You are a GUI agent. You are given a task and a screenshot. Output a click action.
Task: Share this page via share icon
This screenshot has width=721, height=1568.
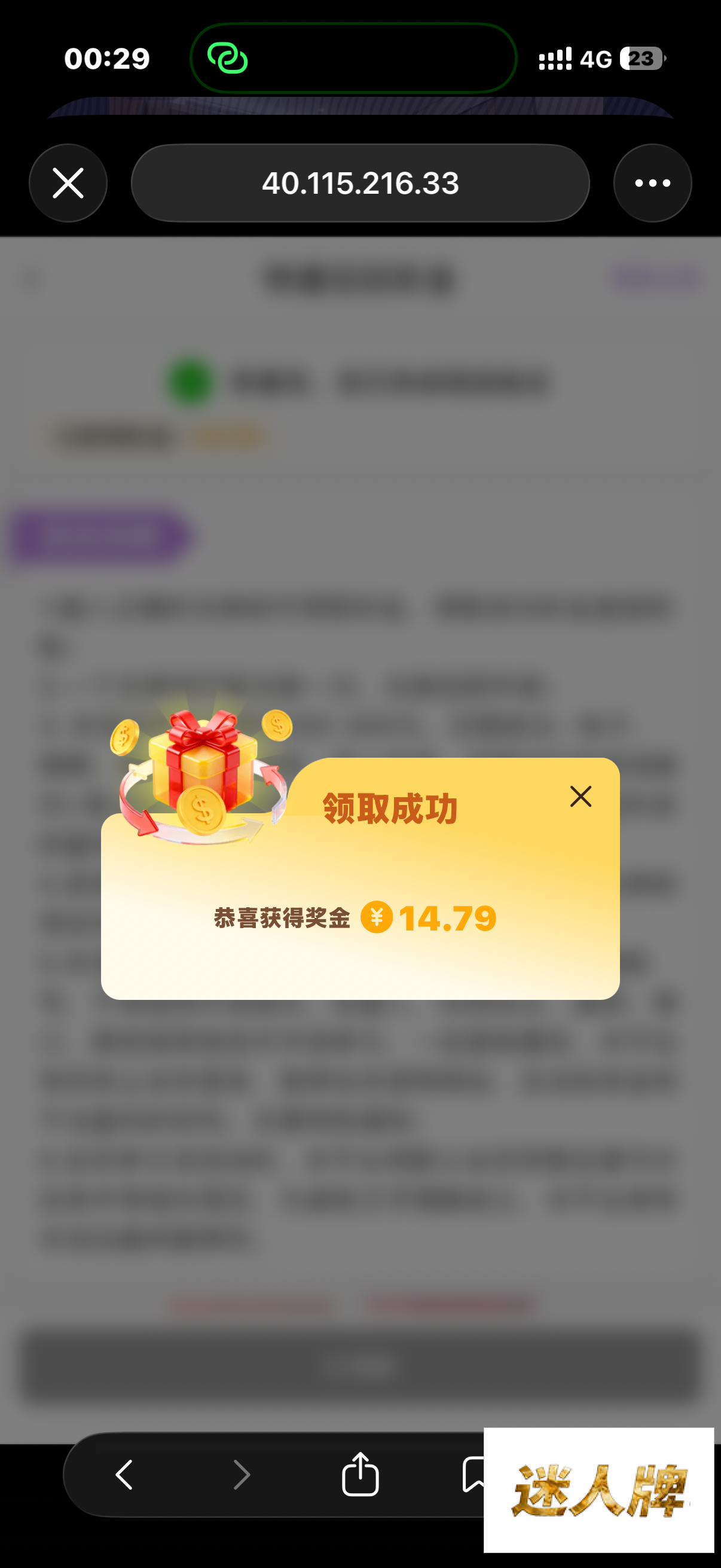pos(360,1474)
